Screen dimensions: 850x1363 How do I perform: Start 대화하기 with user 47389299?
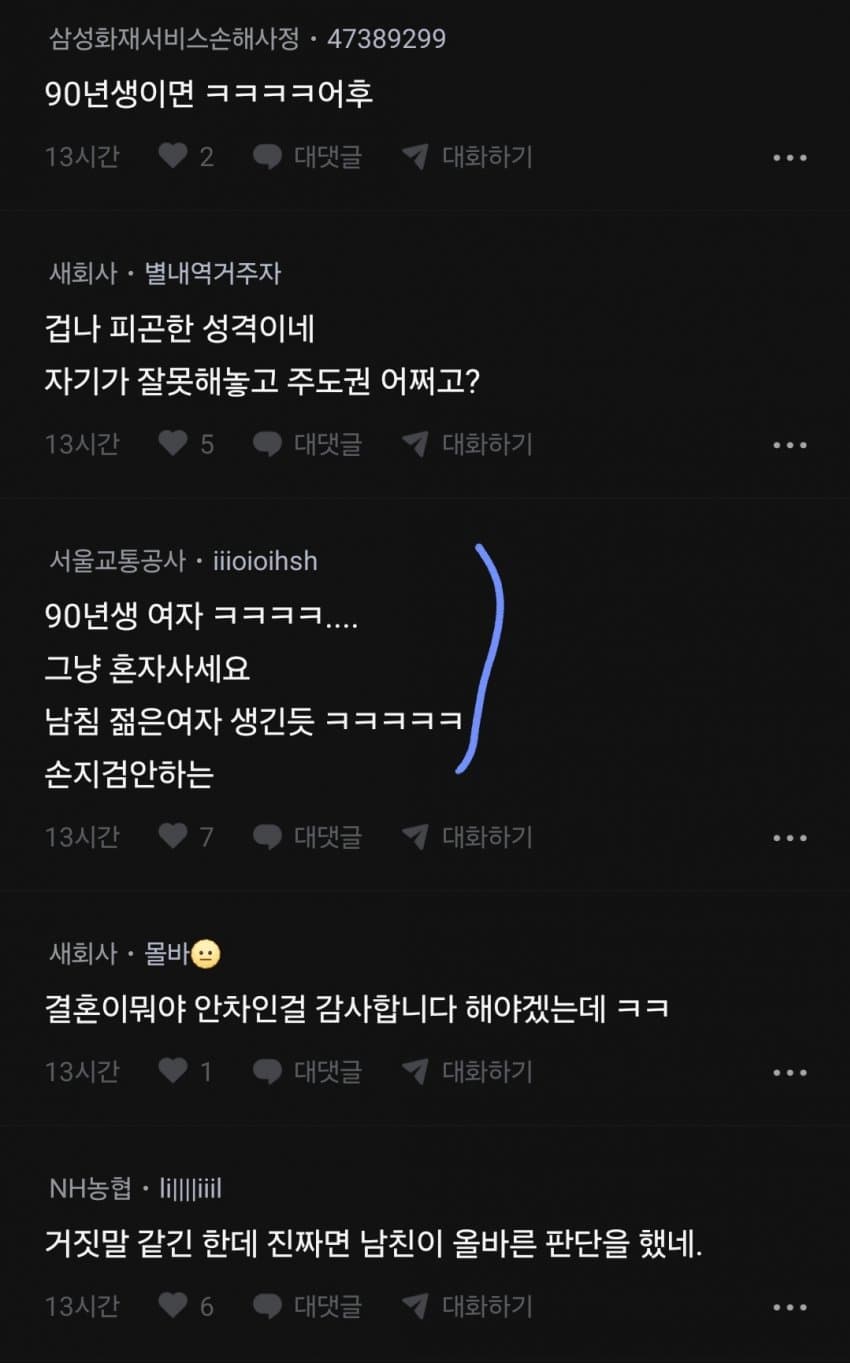[x=467, y=157]
